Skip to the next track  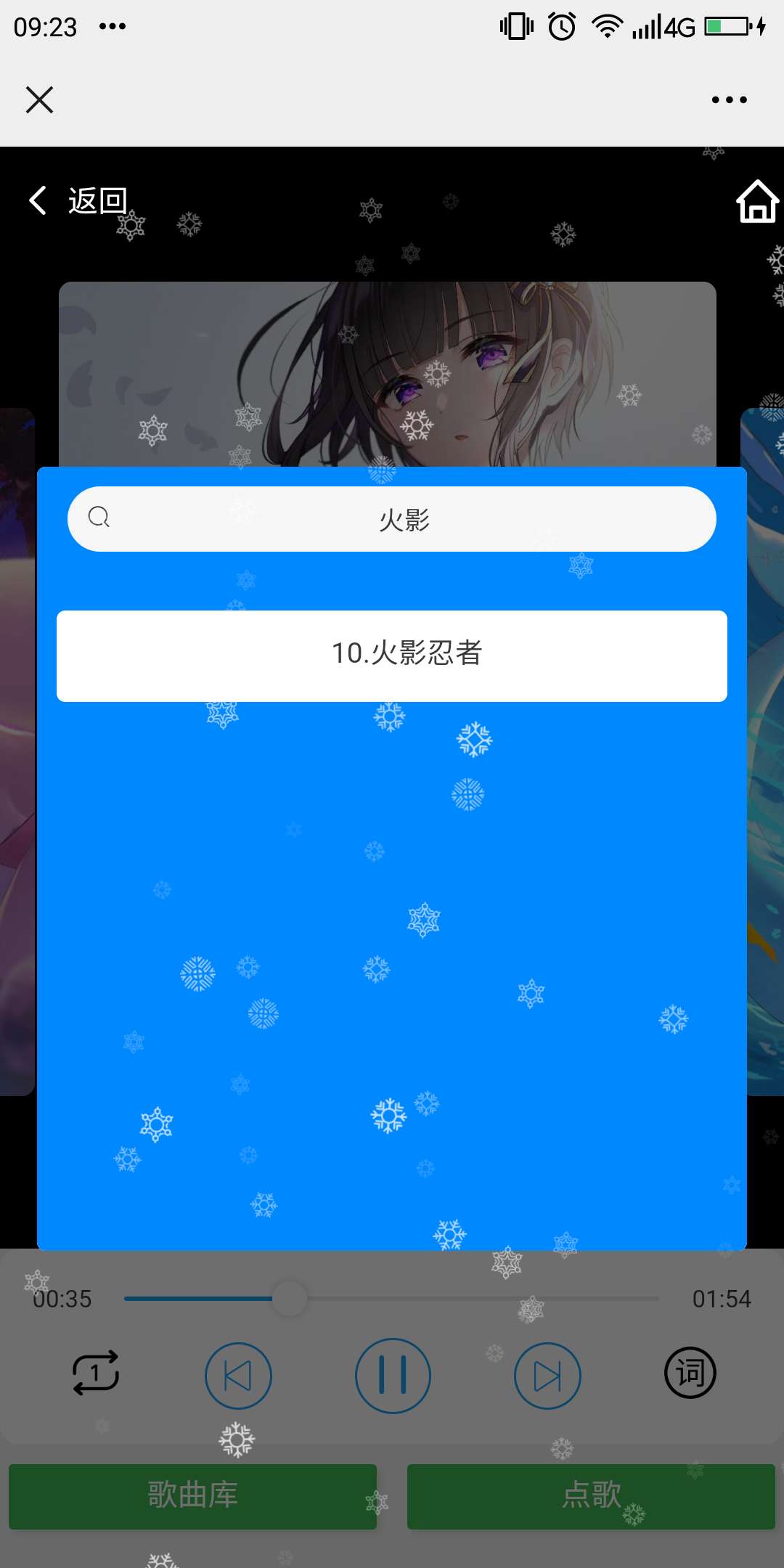click(547, 1376)
